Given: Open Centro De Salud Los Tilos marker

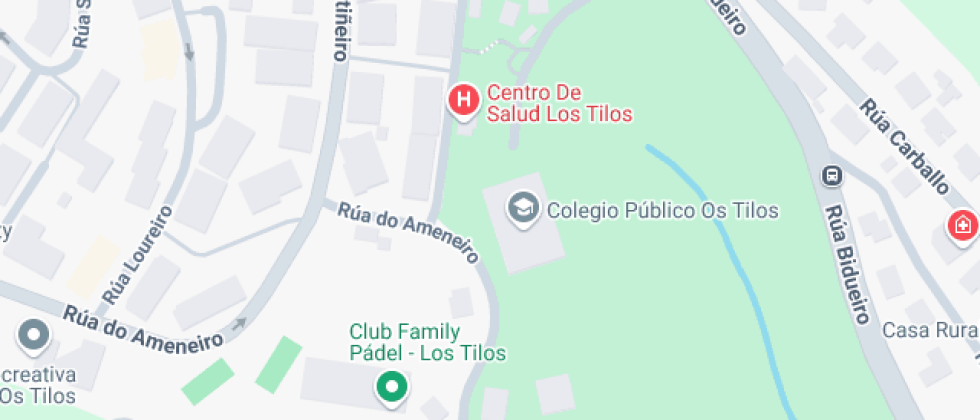Looking at the screenshot, I should click(x=463, y=100).
